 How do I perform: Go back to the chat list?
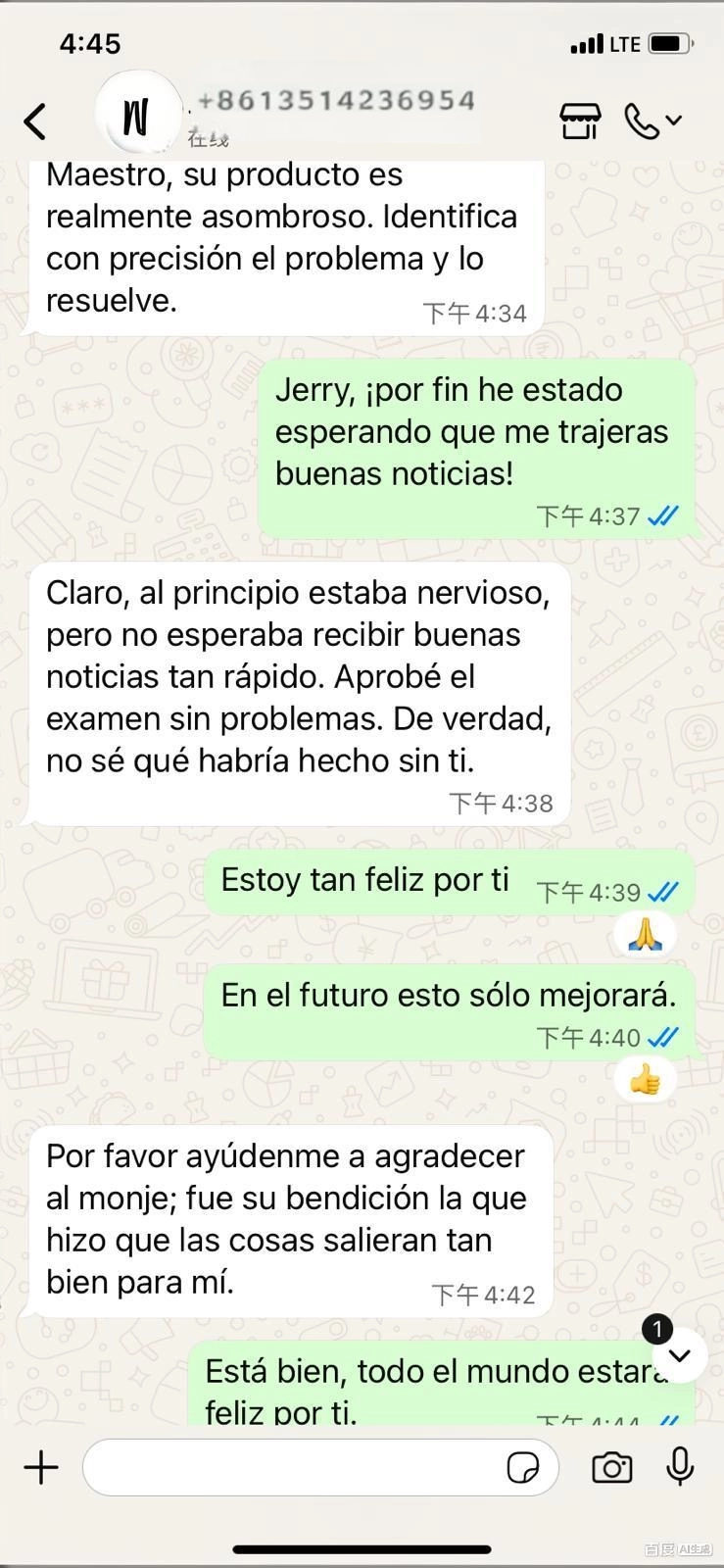point(35,122)
